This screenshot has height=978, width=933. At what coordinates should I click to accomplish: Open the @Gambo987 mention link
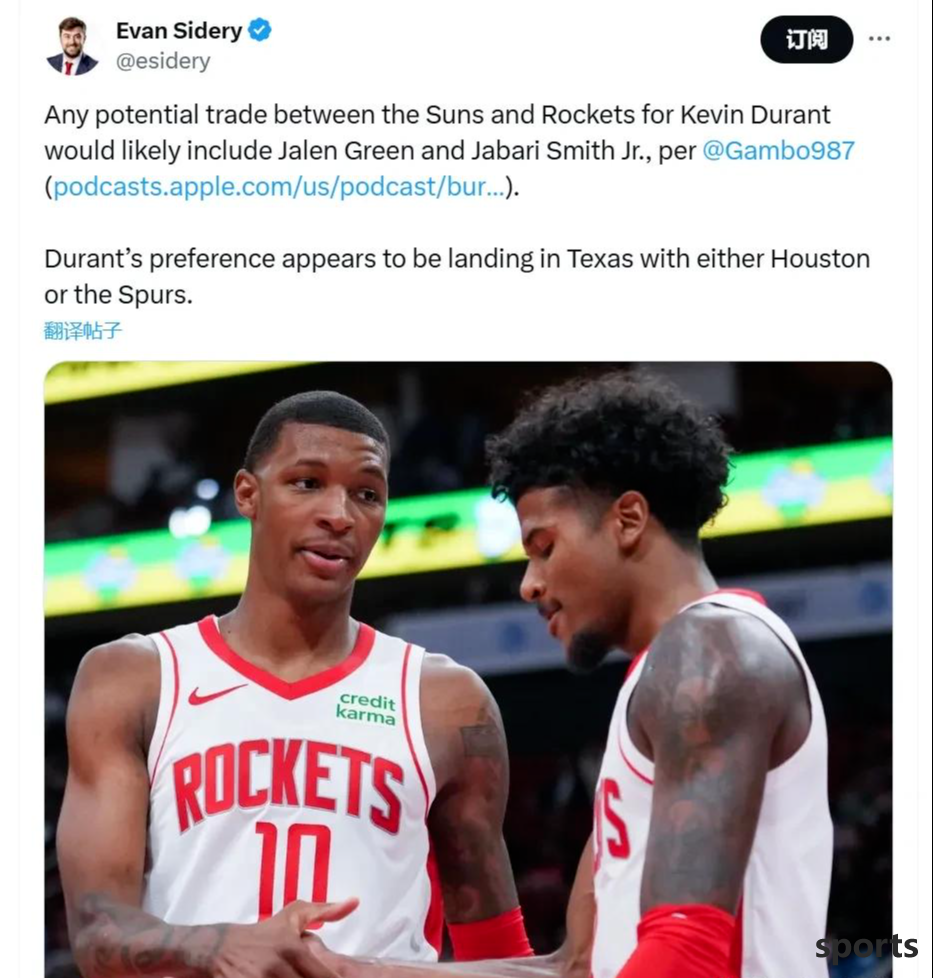(x=778, y=151)
